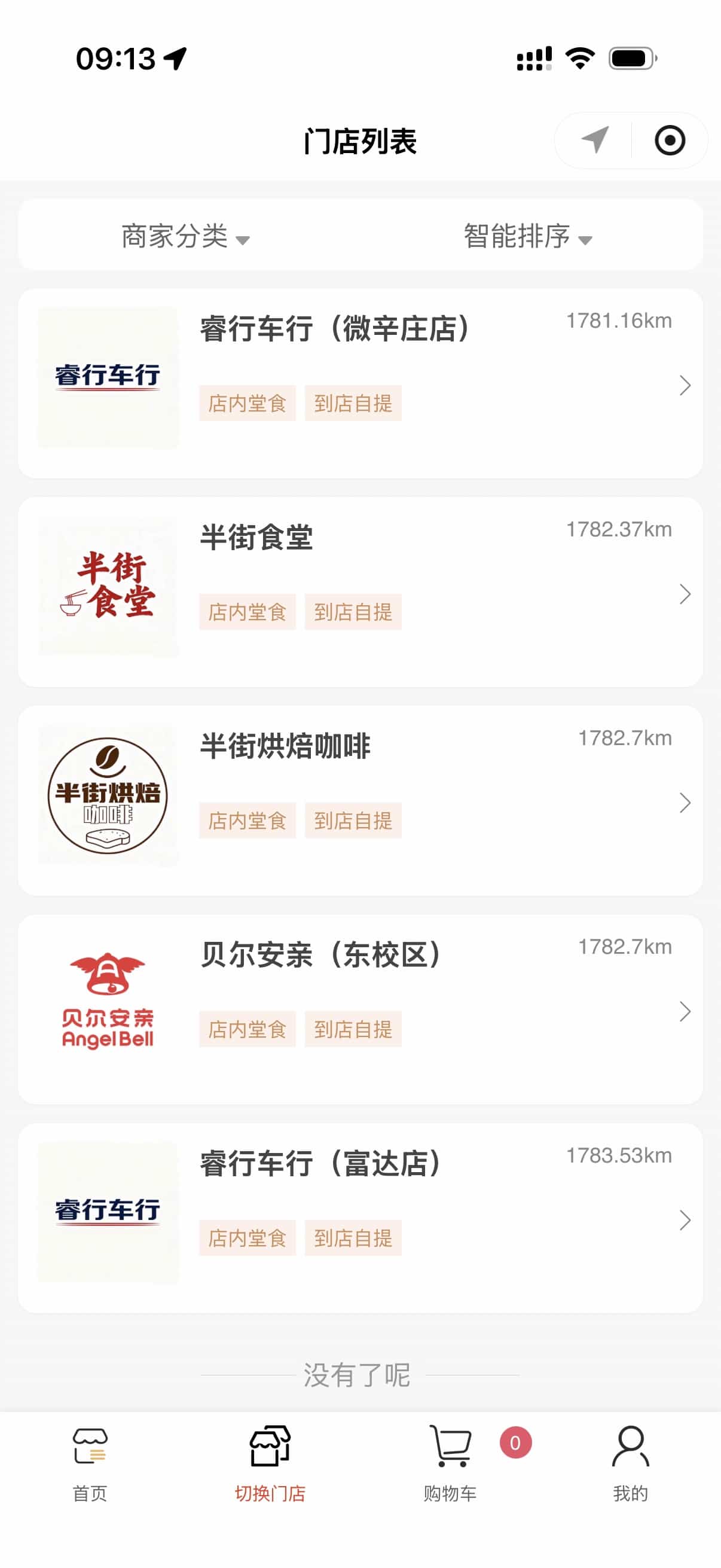Select the 睿行车行（富达店）store

[360, 1218]
